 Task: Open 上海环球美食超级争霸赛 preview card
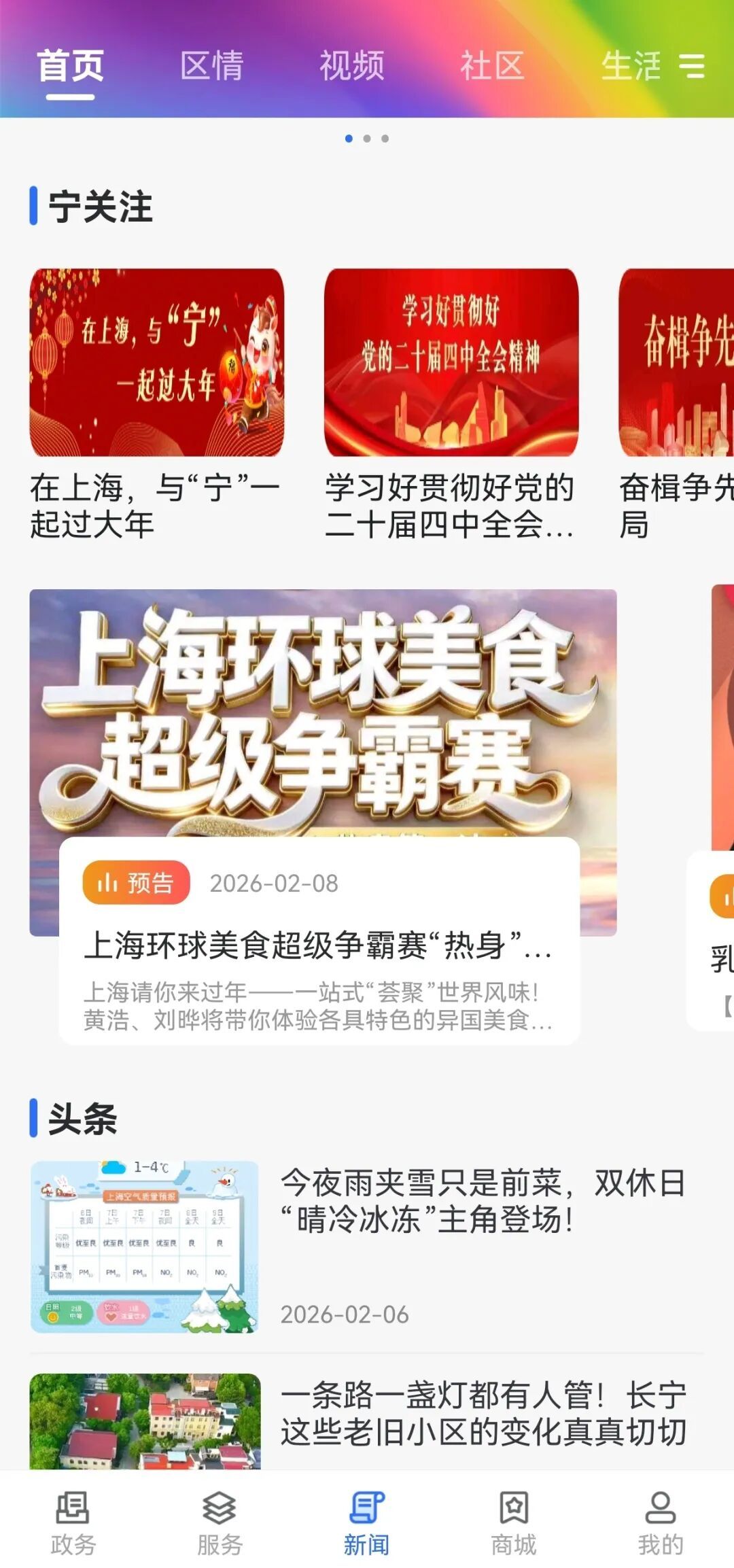[319, 943]
